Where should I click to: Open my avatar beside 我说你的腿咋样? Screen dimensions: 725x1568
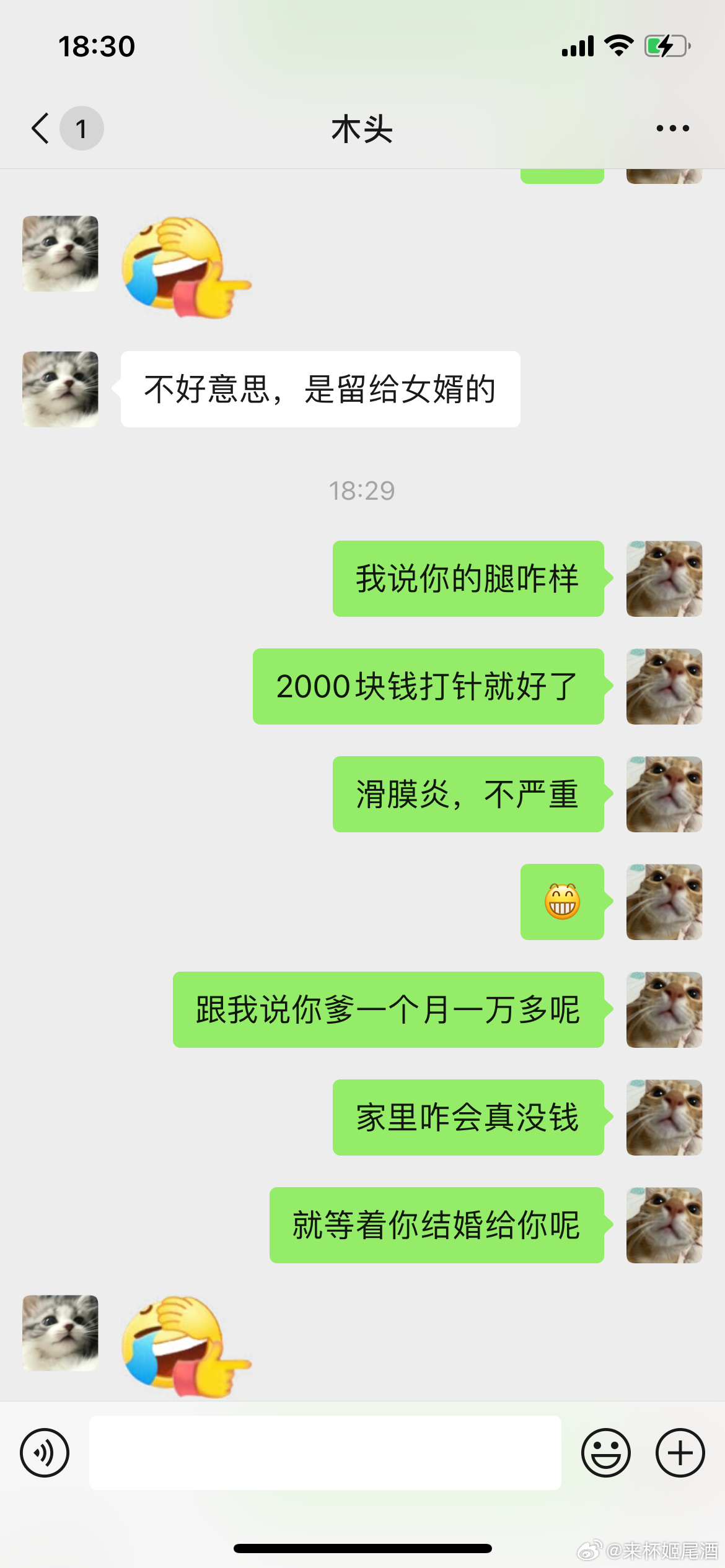[664, 578]
